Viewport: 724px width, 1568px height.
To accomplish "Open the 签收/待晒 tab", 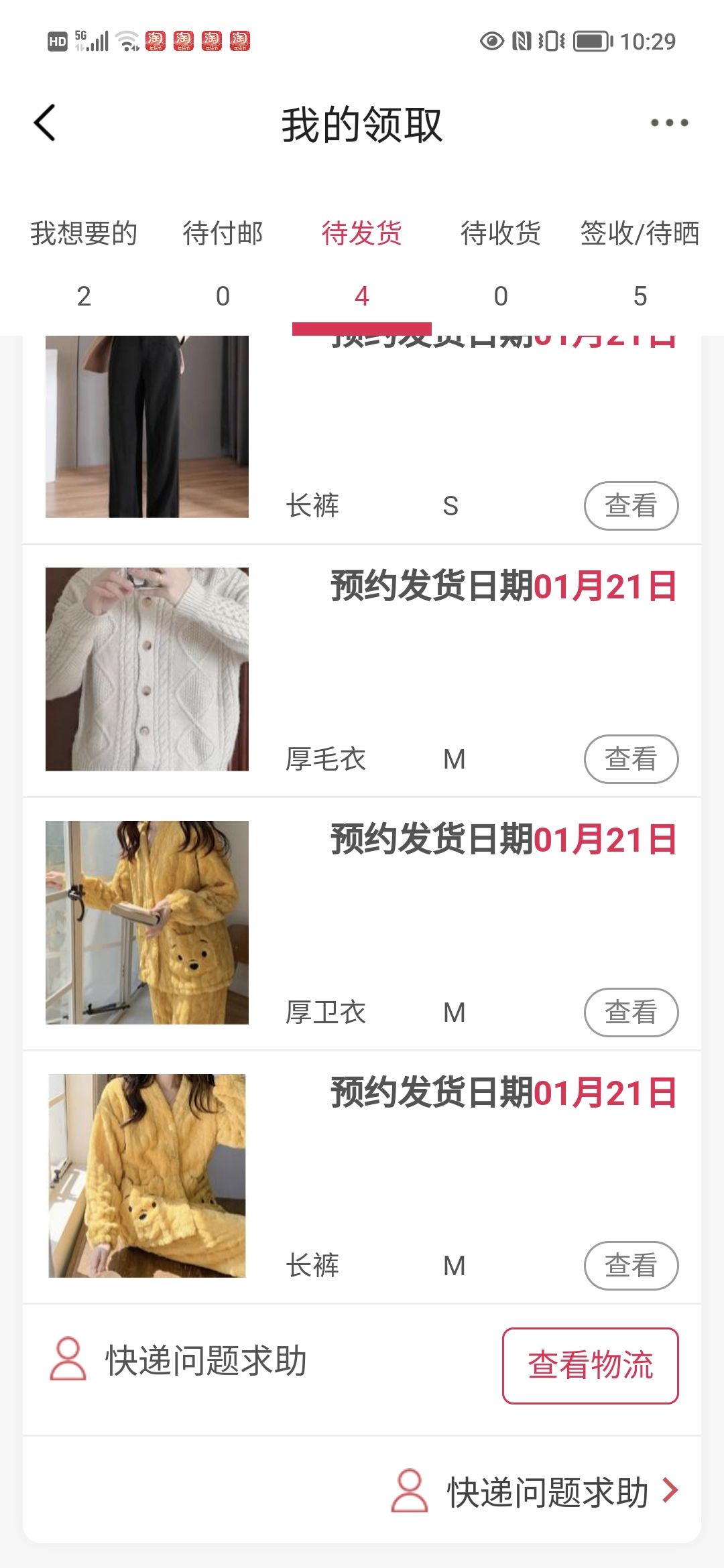I will [640, 264].
